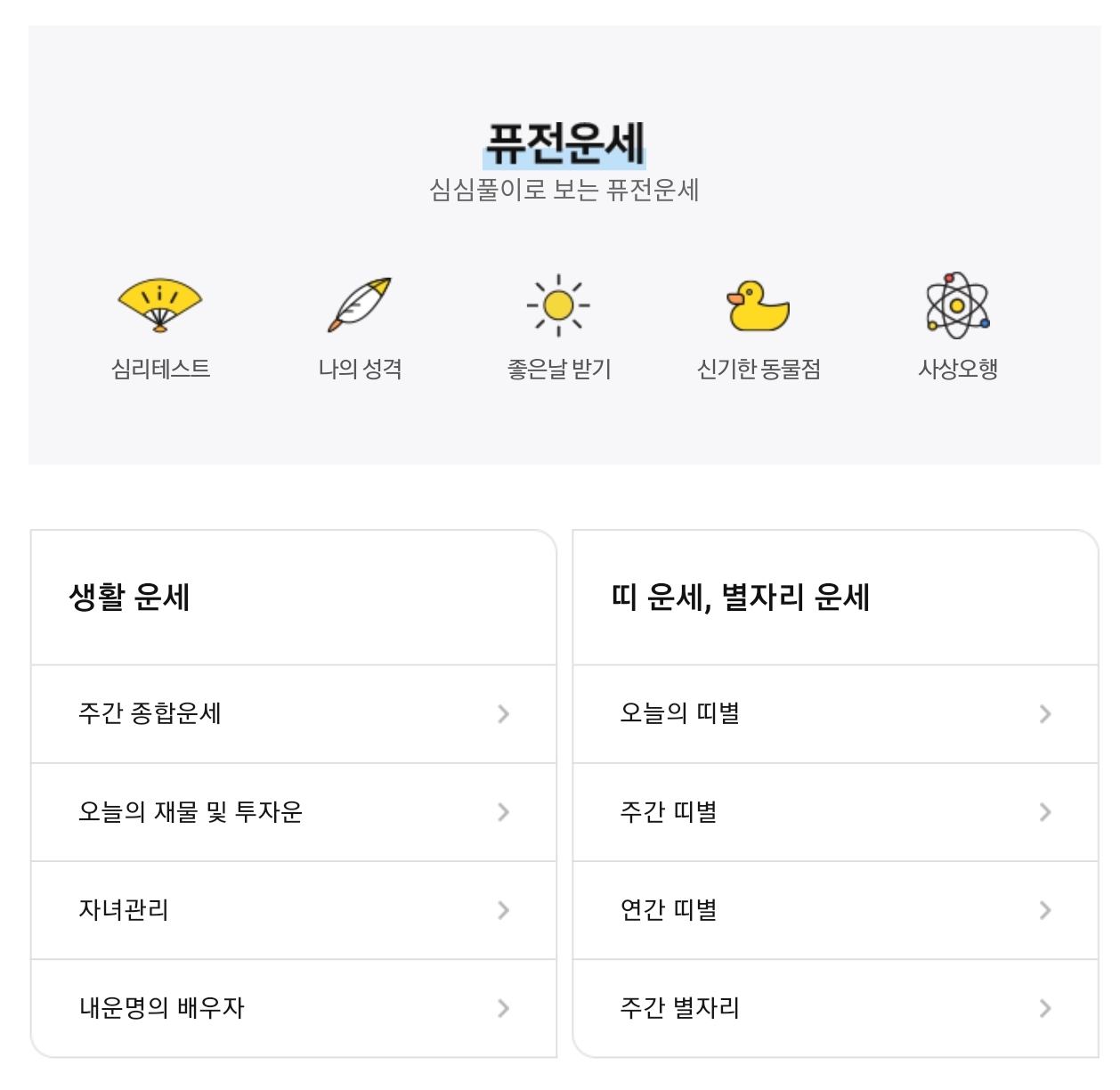Select 주간 띠별 row
This screenshot has height=1090, width=1120.
pyautogui.click(x=835, y=812)
